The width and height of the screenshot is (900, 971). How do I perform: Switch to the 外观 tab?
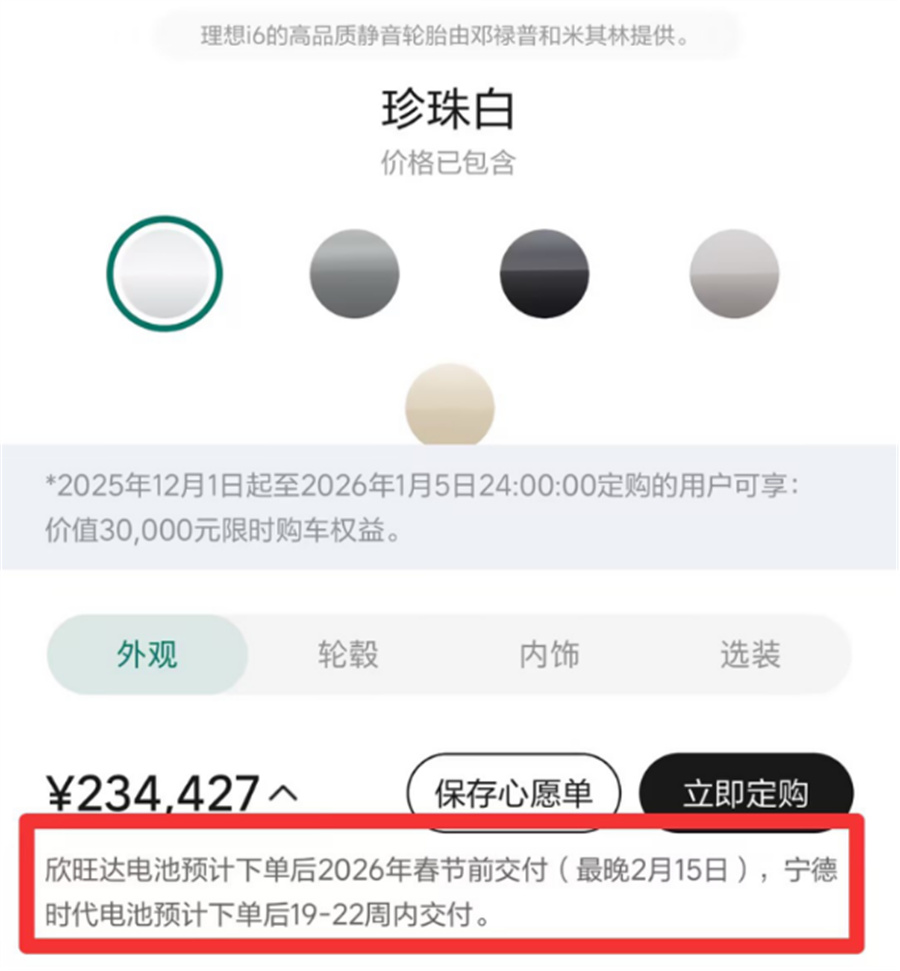[147, 655]
